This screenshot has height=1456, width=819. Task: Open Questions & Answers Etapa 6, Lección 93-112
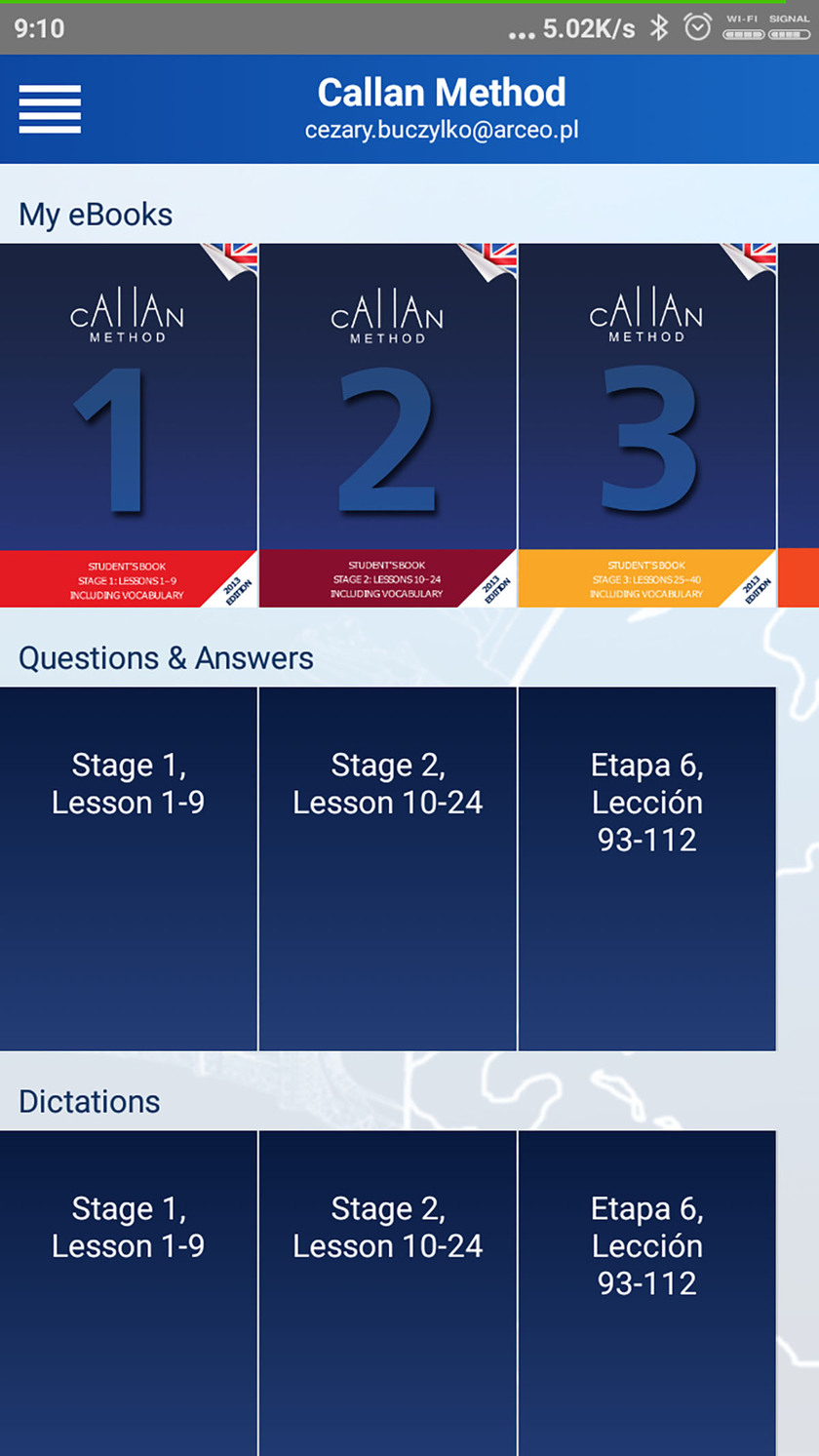point(646,868)
